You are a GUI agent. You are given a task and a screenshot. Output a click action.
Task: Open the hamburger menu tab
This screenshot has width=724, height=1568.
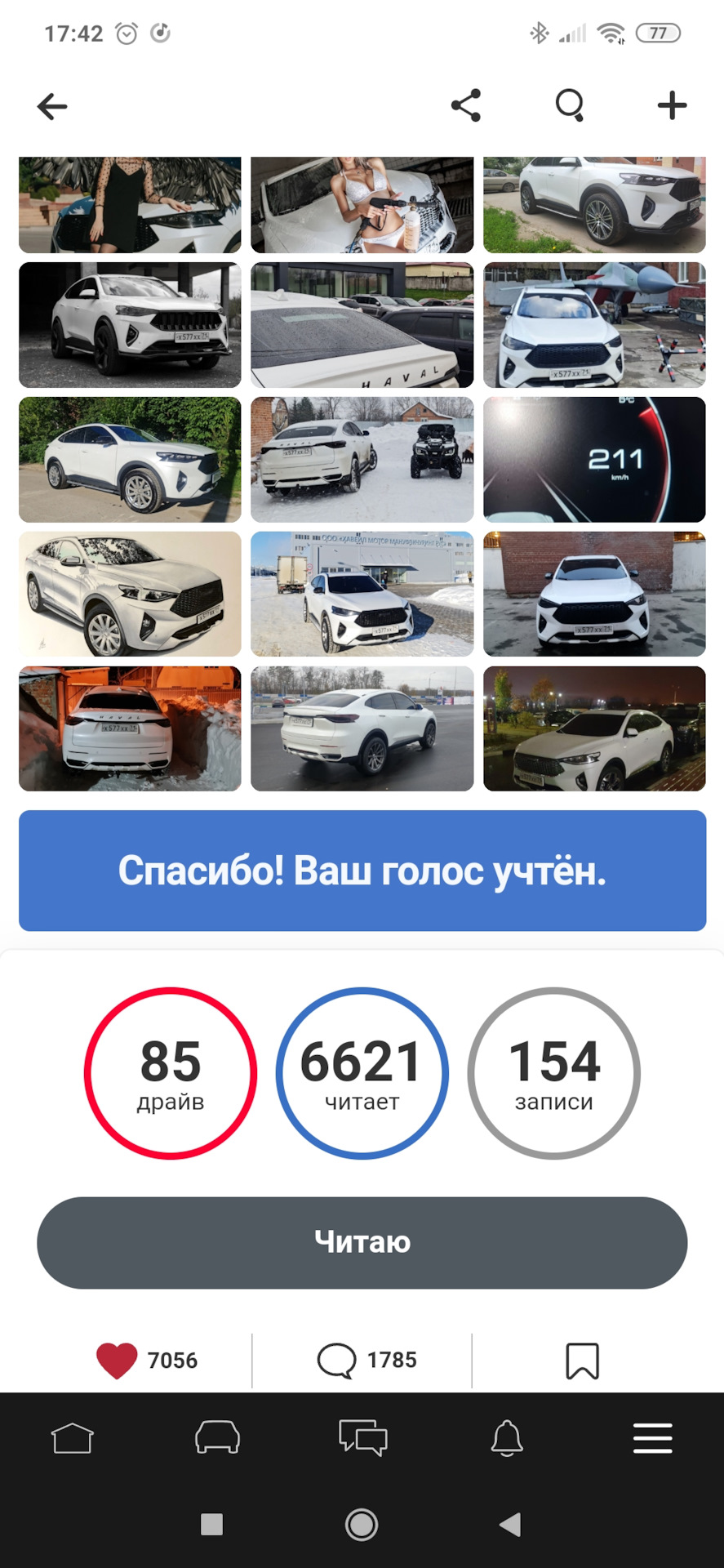point(652,1438)
